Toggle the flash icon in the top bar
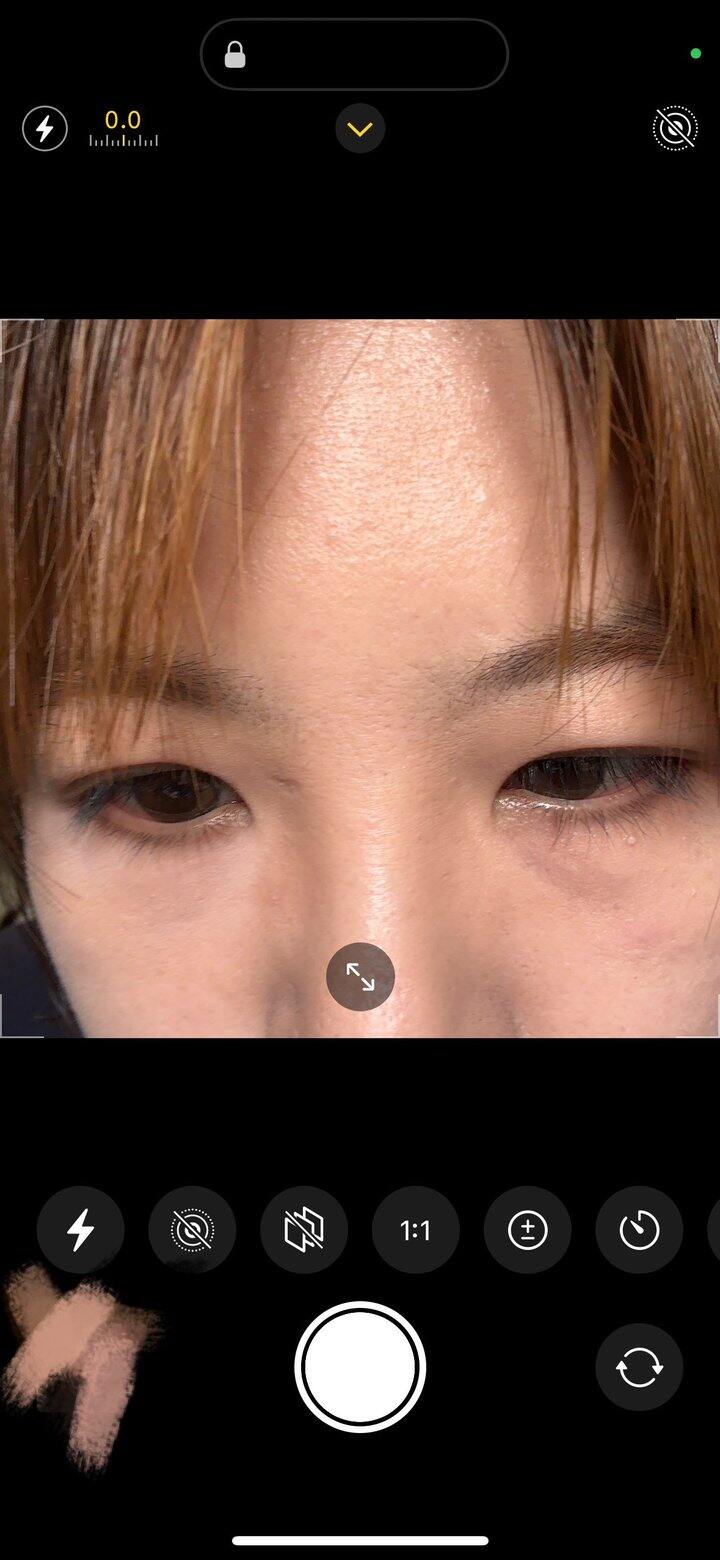The image size is (720, 1560). click(x=45, y=129)
